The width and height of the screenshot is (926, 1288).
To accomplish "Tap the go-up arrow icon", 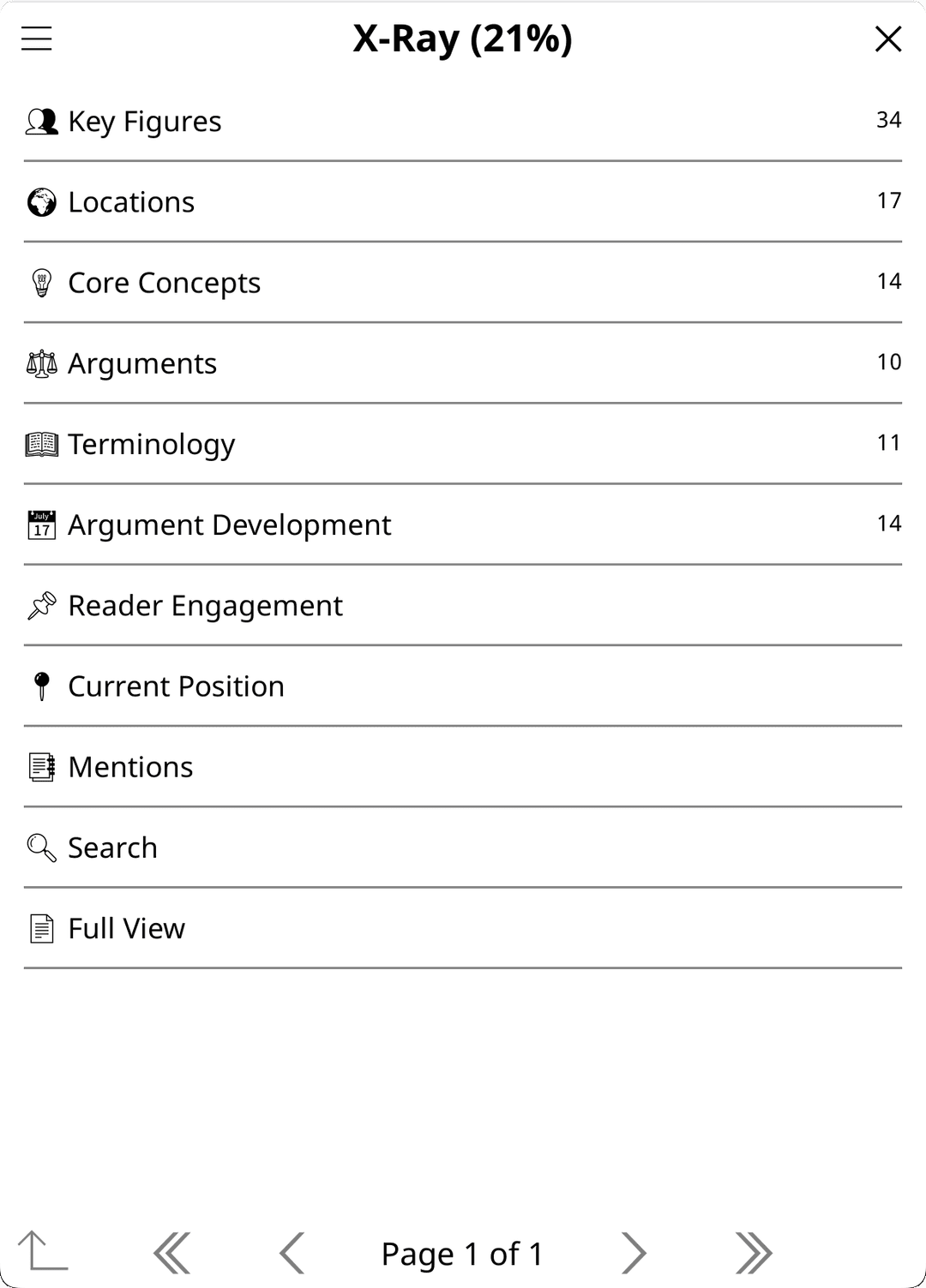I will 43,1252.
